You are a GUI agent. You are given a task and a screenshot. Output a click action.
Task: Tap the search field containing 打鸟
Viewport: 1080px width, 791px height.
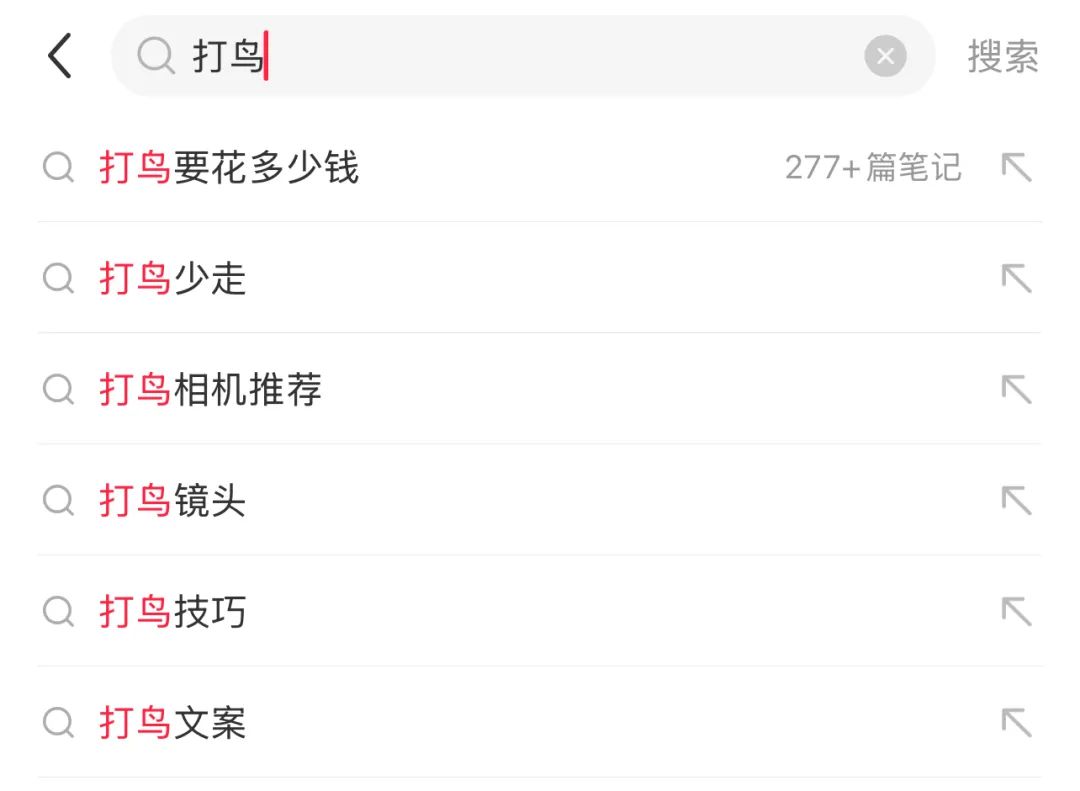tap(500, 56)
